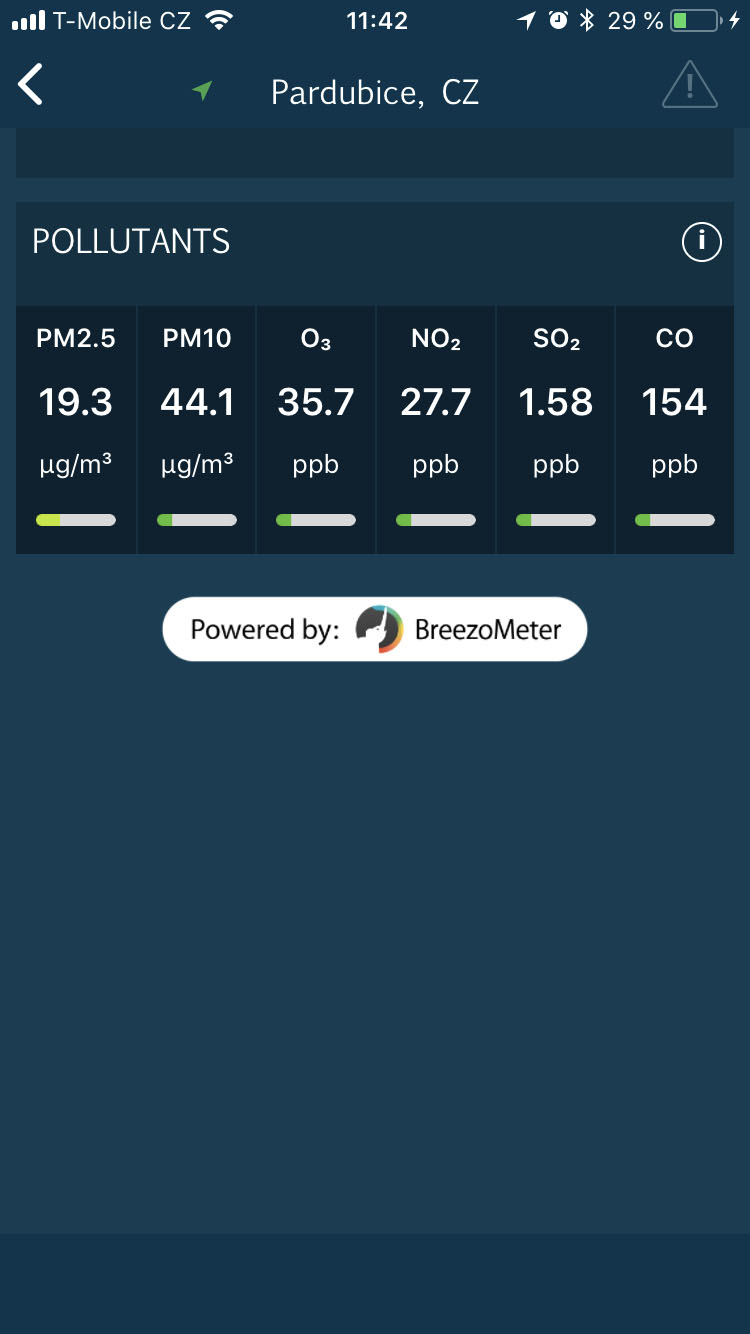Open the Powered by BreezoMeter link
The width and height of the screenshot is (750, 1334).
pos(375,629)
